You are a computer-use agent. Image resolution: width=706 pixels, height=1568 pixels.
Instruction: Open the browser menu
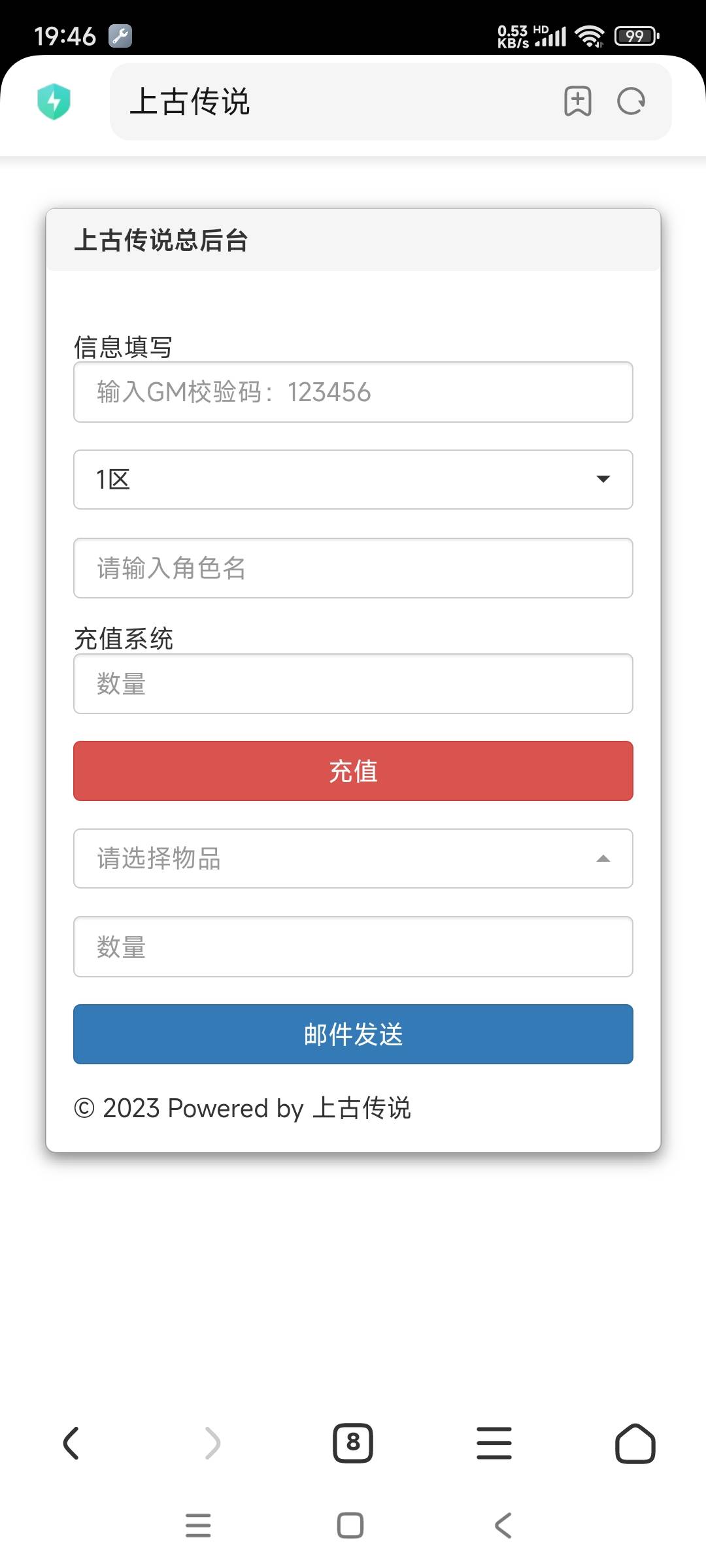tap(494, 1443)
